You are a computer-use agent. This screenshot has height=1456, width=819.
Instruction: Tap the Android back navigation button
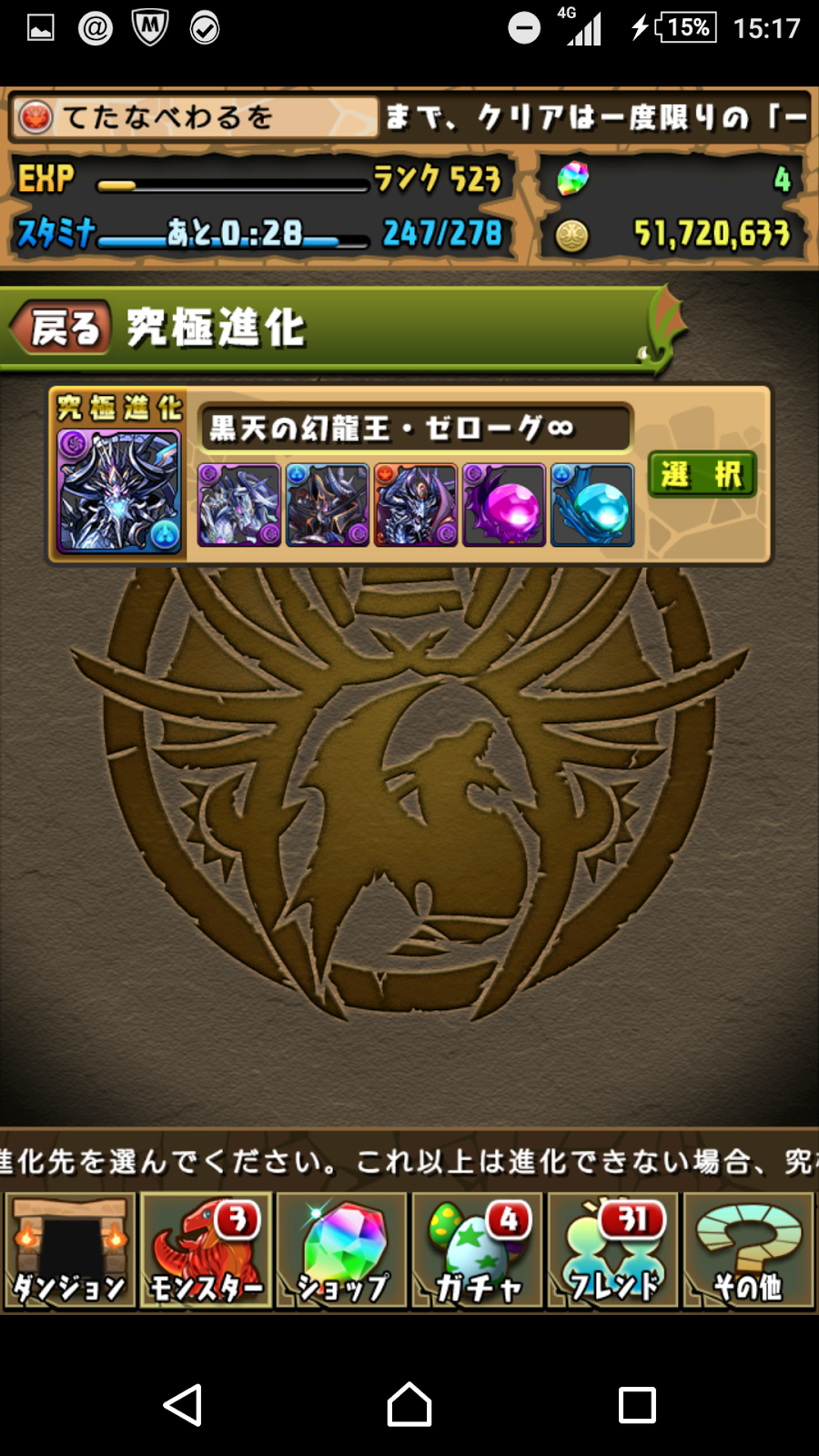coord(183,1405)
